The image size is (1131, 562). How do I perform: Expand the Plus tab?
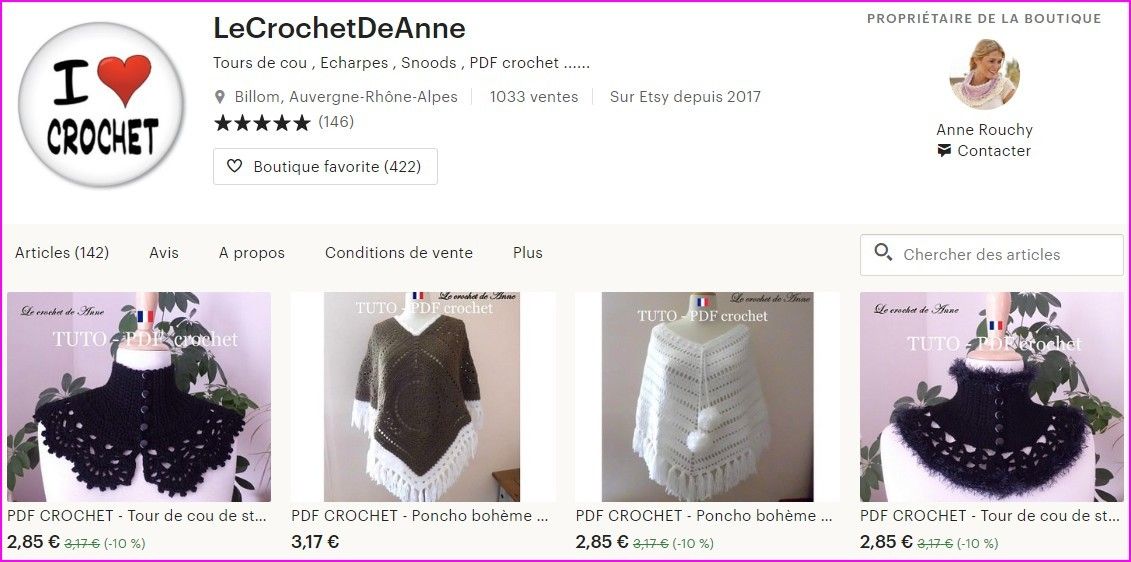[x=528, y=253]
